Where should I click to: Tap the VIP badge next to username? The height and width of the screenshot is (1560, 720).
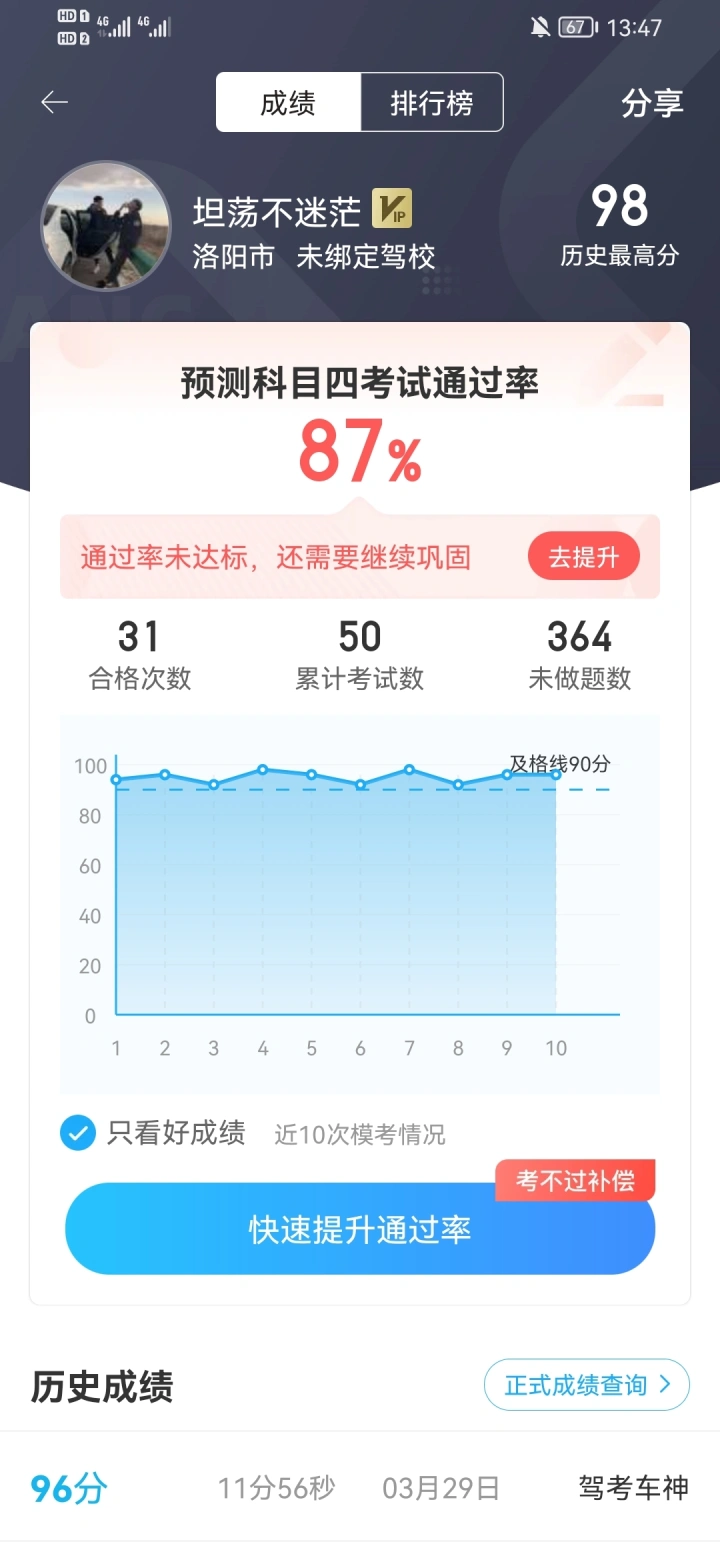pos(392,209)
